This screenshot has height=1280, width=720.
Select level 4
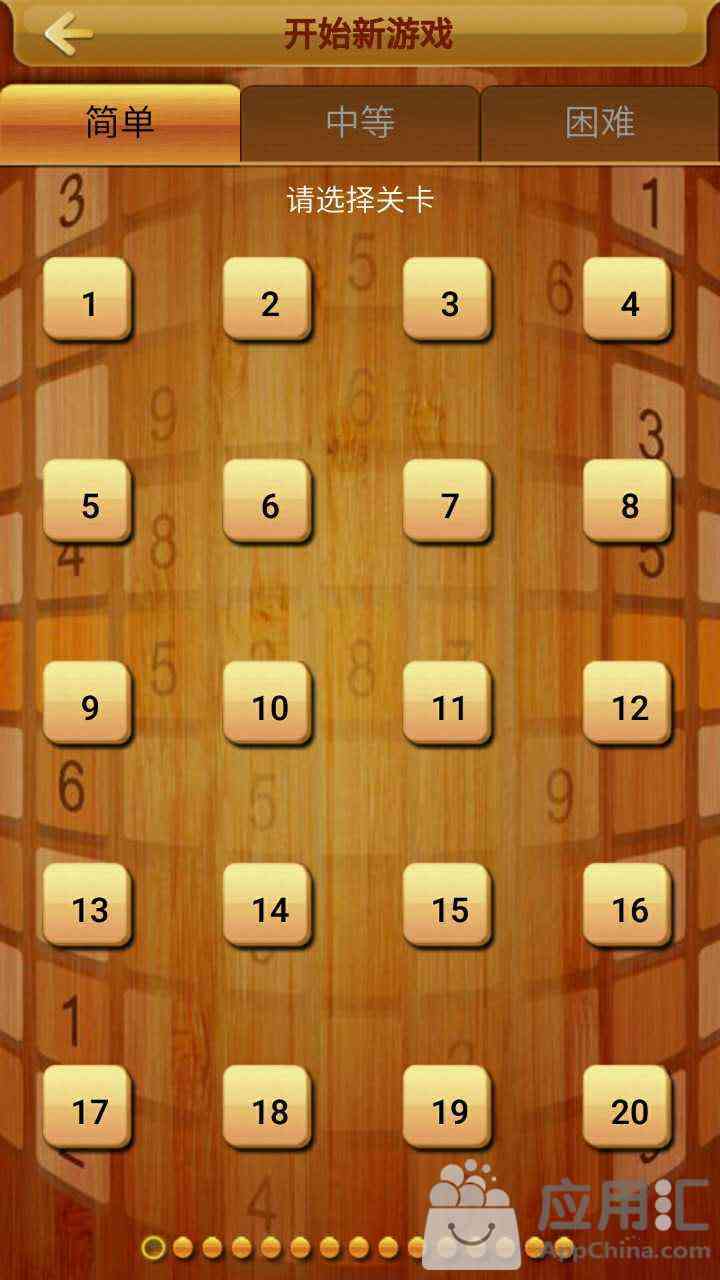click(628, 300)
